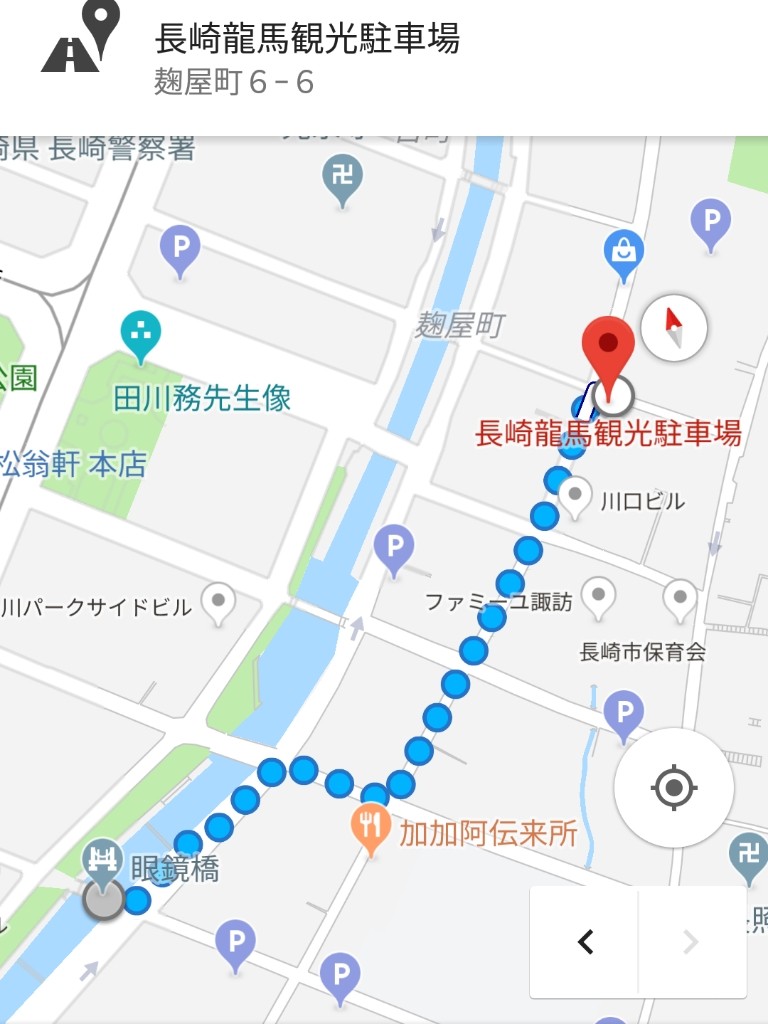Center map on my current location
The height and width of the screenshot is (1024, 768).
(673, 788)
